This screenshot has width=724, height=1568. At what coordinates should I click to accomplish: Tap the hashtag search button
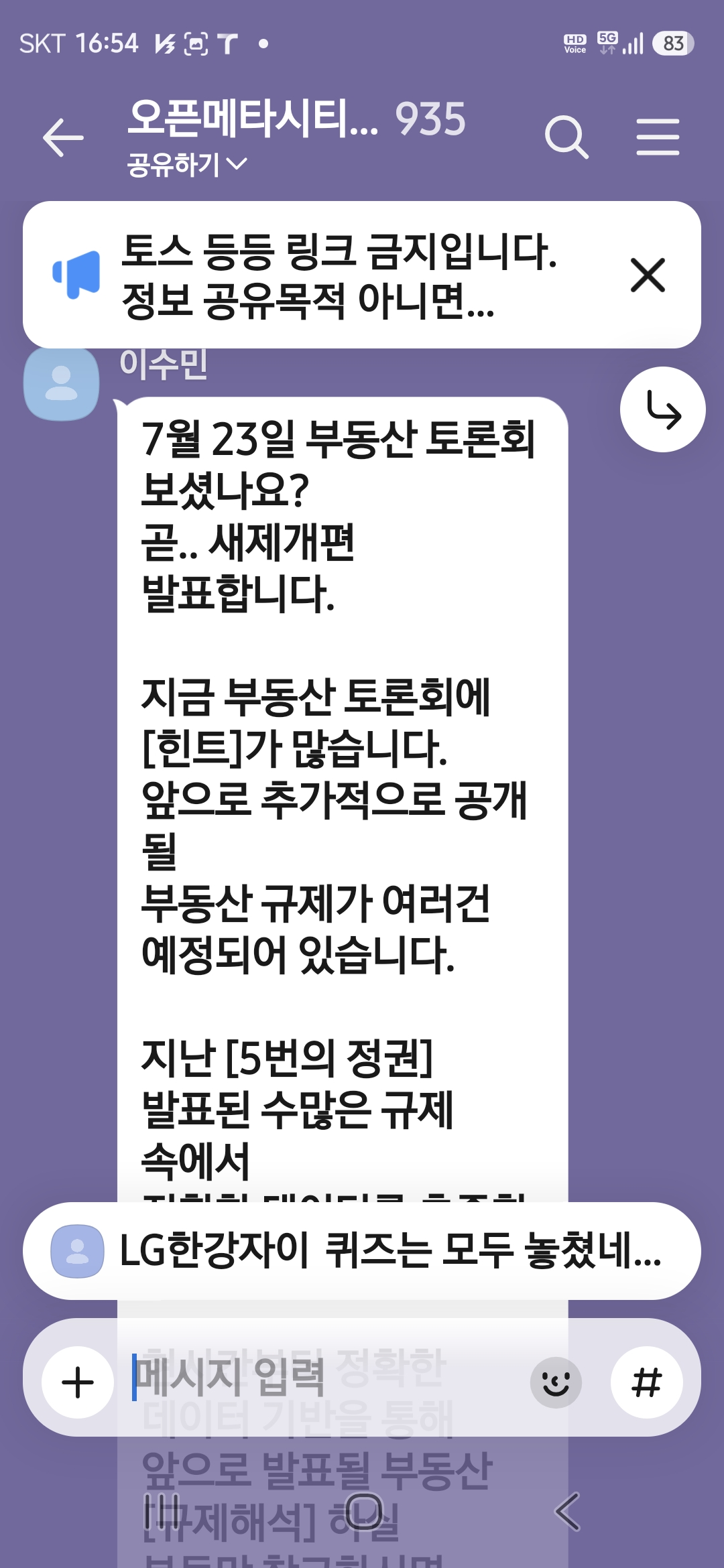point(646,1382)
